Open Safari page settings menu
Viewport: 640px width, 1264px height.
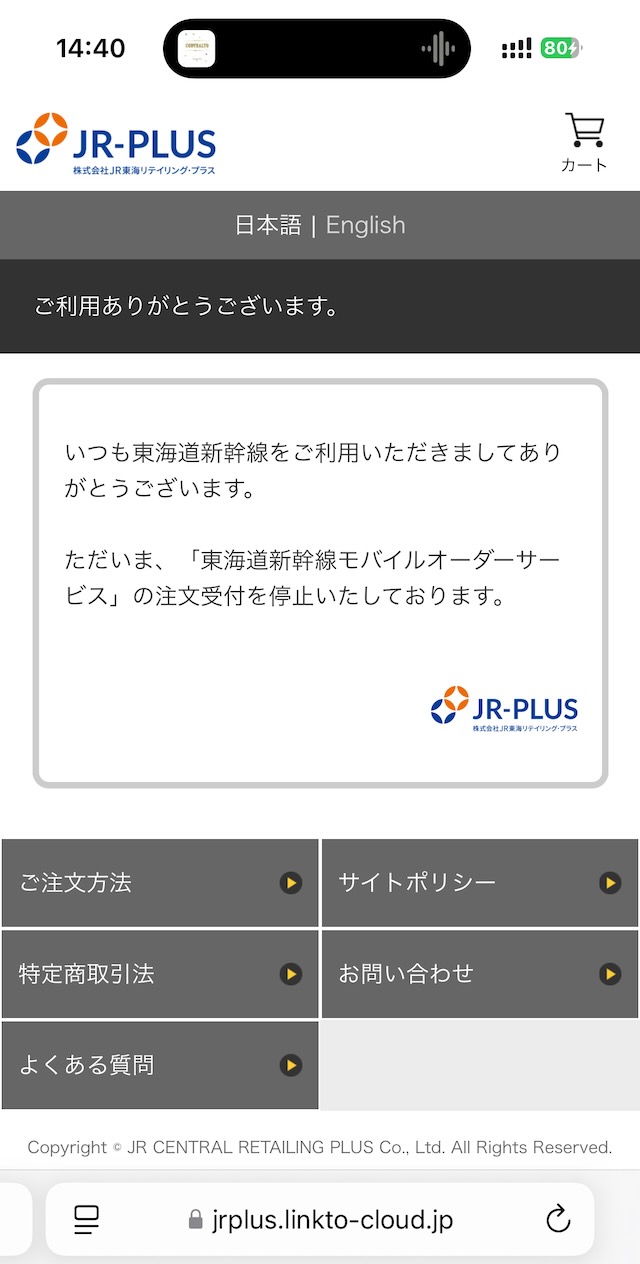[87, 1219]
